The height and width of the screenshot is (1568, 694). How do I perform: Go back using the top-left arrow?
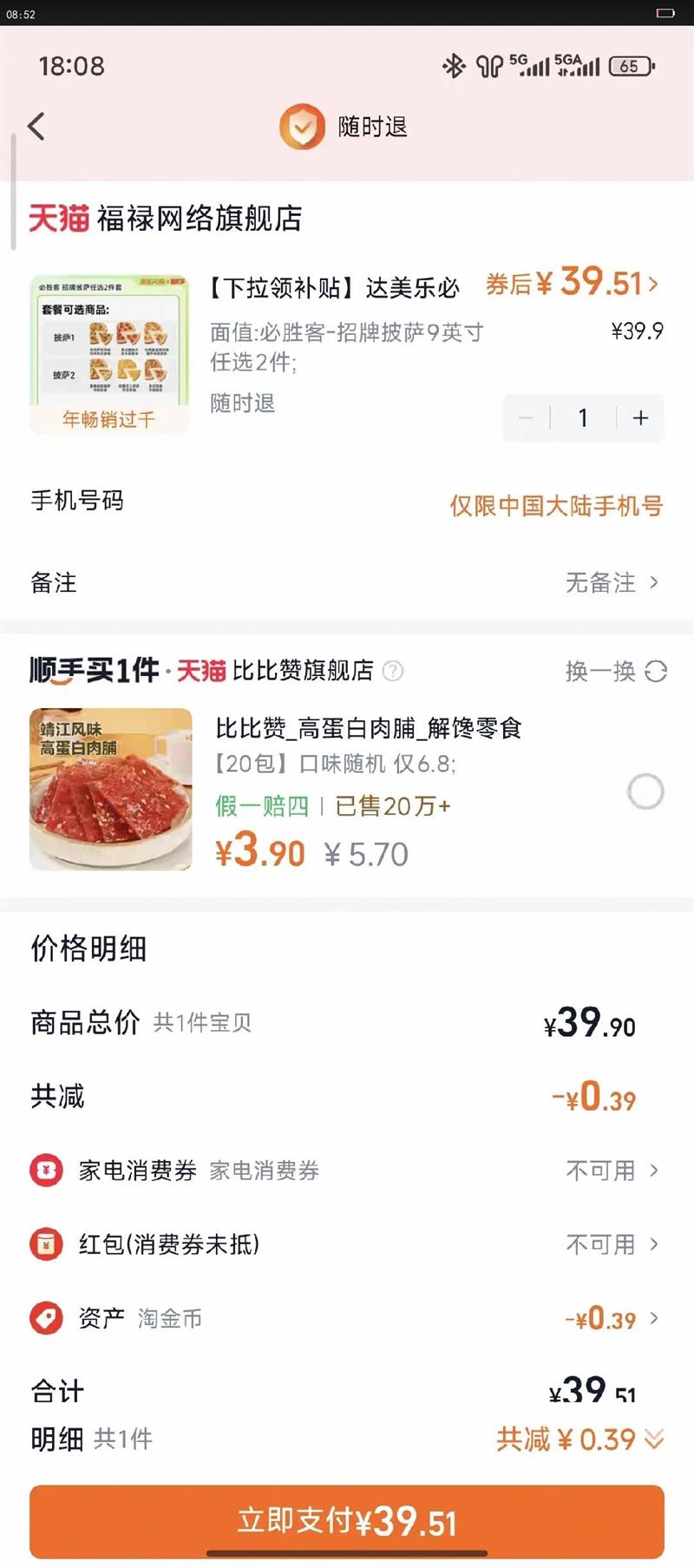(x=36, y=127)
